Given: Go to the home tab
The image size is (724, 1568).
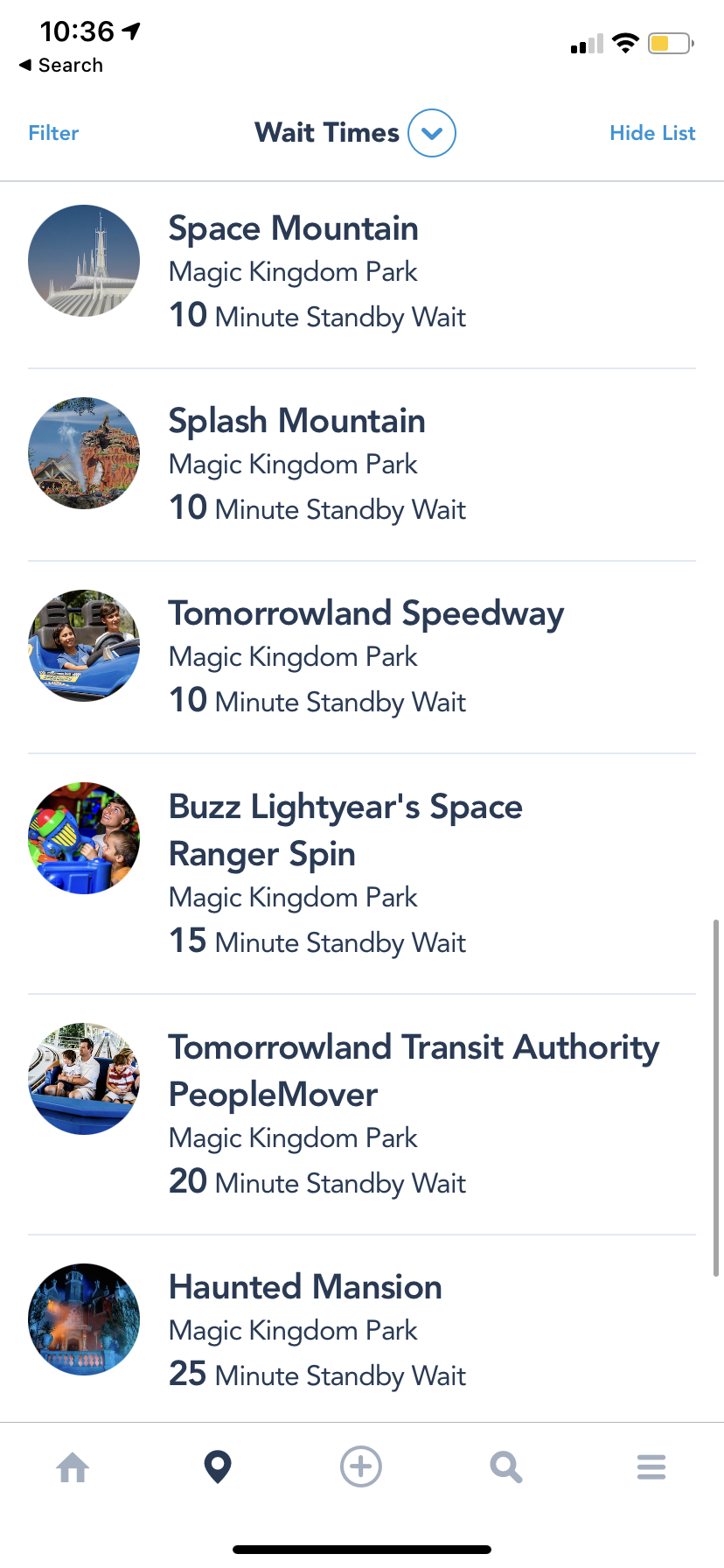Looking at the screenshot, I should [x=73, y=1467].
